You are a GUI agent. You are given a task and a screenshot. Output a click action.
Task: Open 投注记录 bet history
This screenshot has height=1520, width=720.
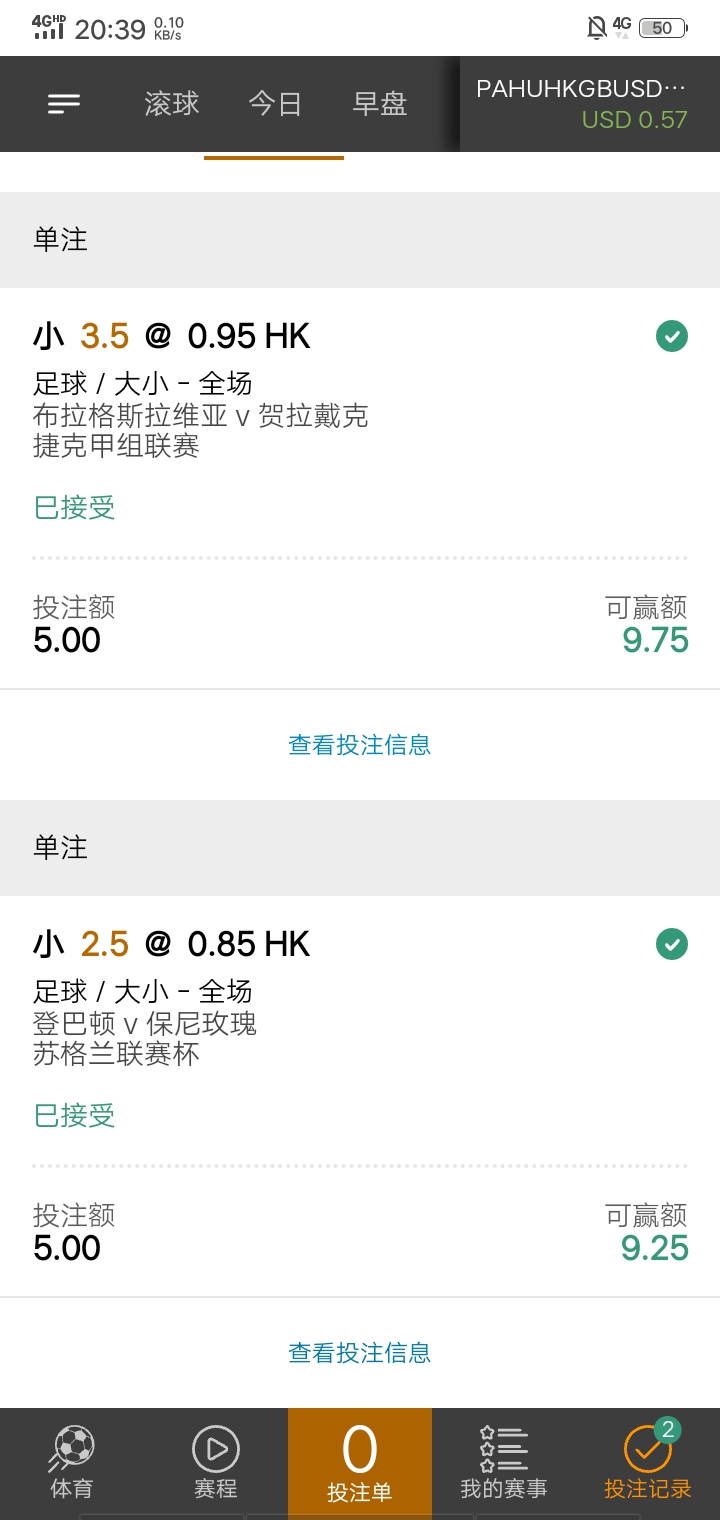pos(648,1462)
